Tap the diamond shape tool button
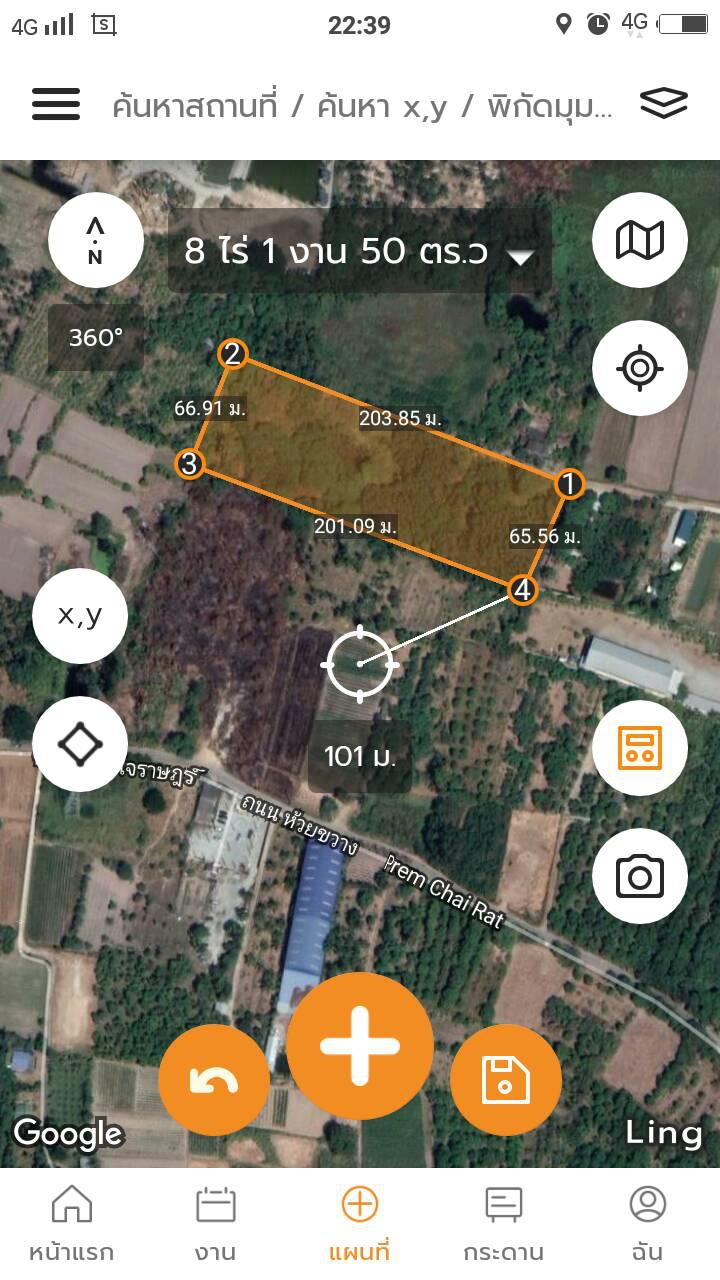 [x=80, y=745]
